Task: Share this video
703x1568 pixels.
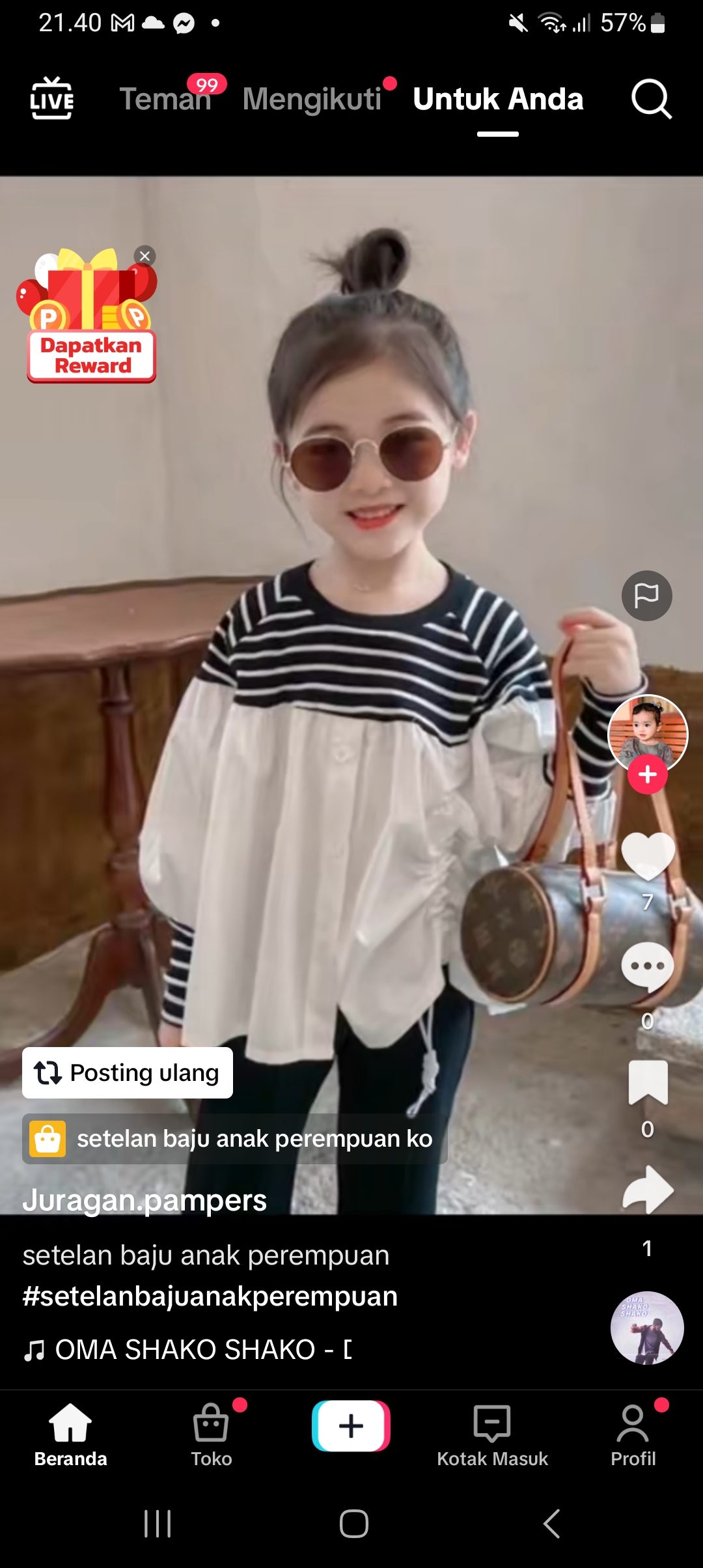Action: [648, 1190]
